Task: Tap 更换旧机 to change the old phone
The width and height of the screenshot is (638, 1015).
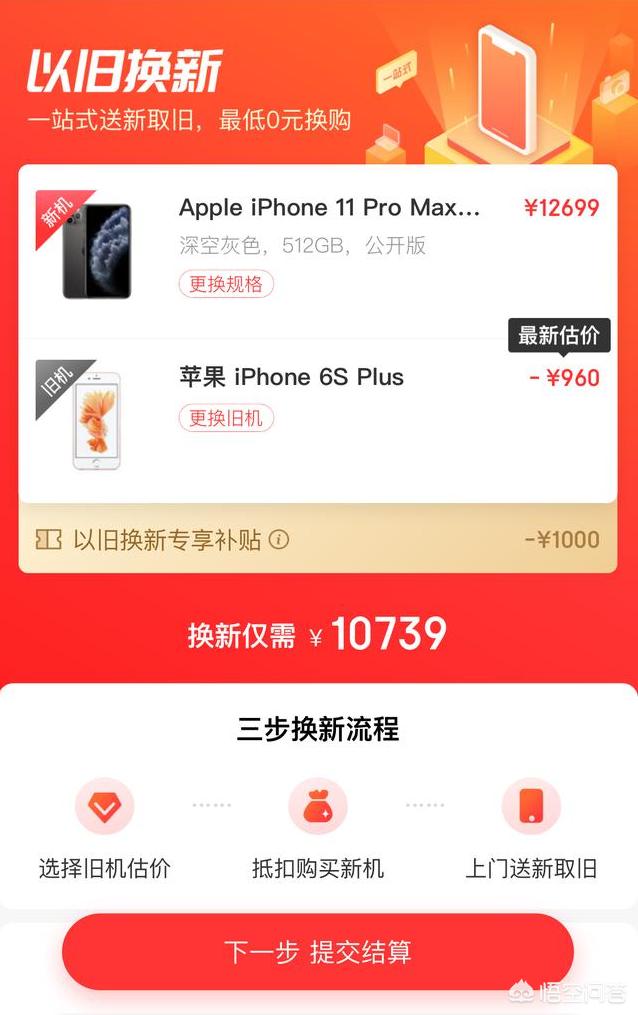Action: (x=226, y=418)
